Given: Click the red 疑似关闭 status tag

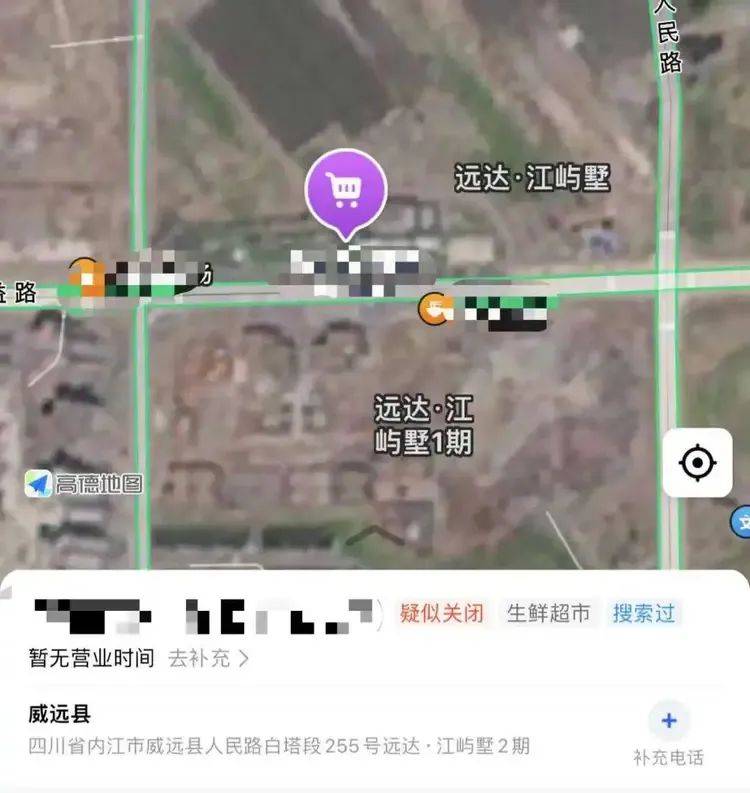Looking at the screenshot, I should pyautogui.click(x=442, y=614).
